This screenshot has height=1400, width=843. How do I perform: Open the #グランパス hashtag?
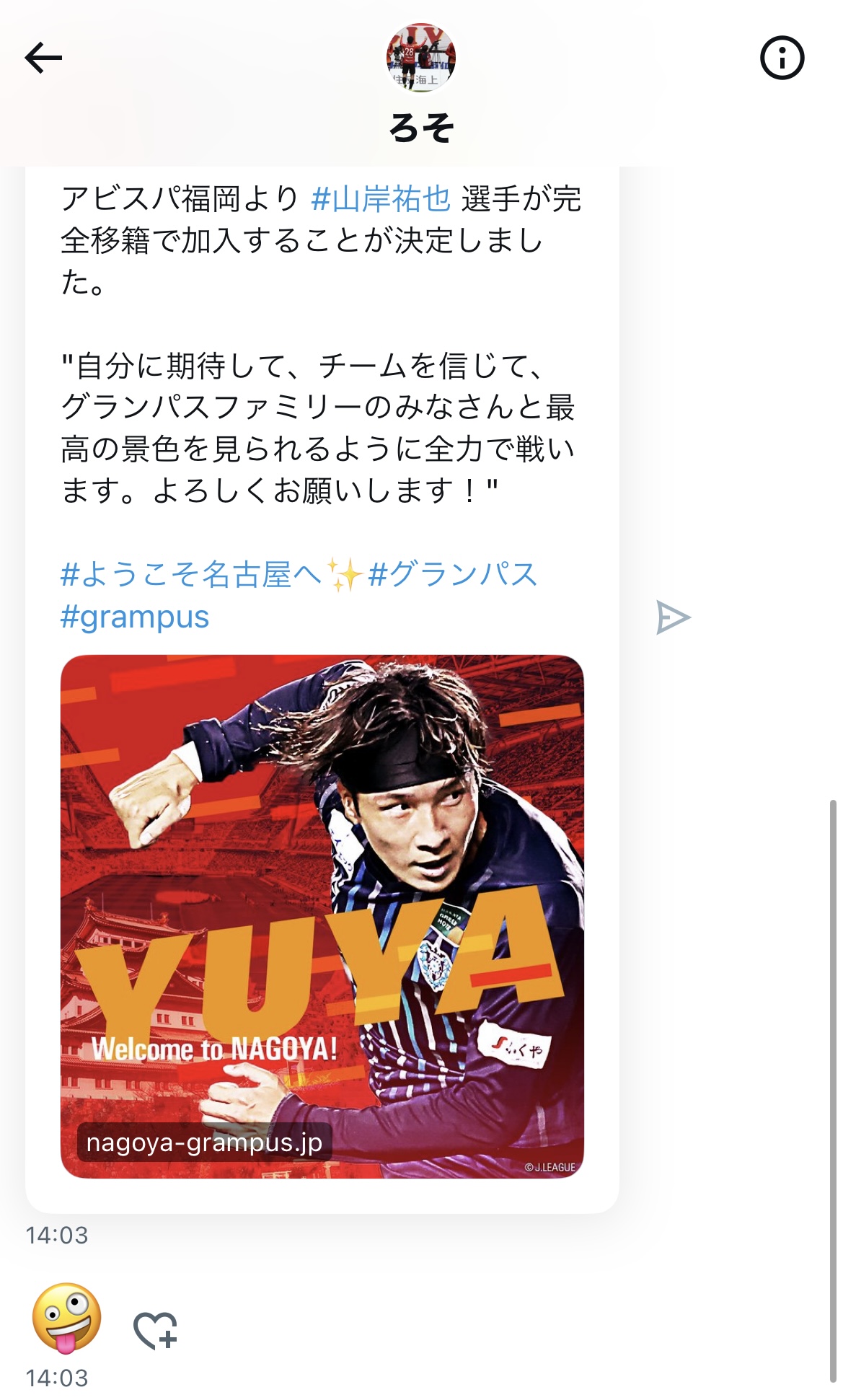coord(452,575)
